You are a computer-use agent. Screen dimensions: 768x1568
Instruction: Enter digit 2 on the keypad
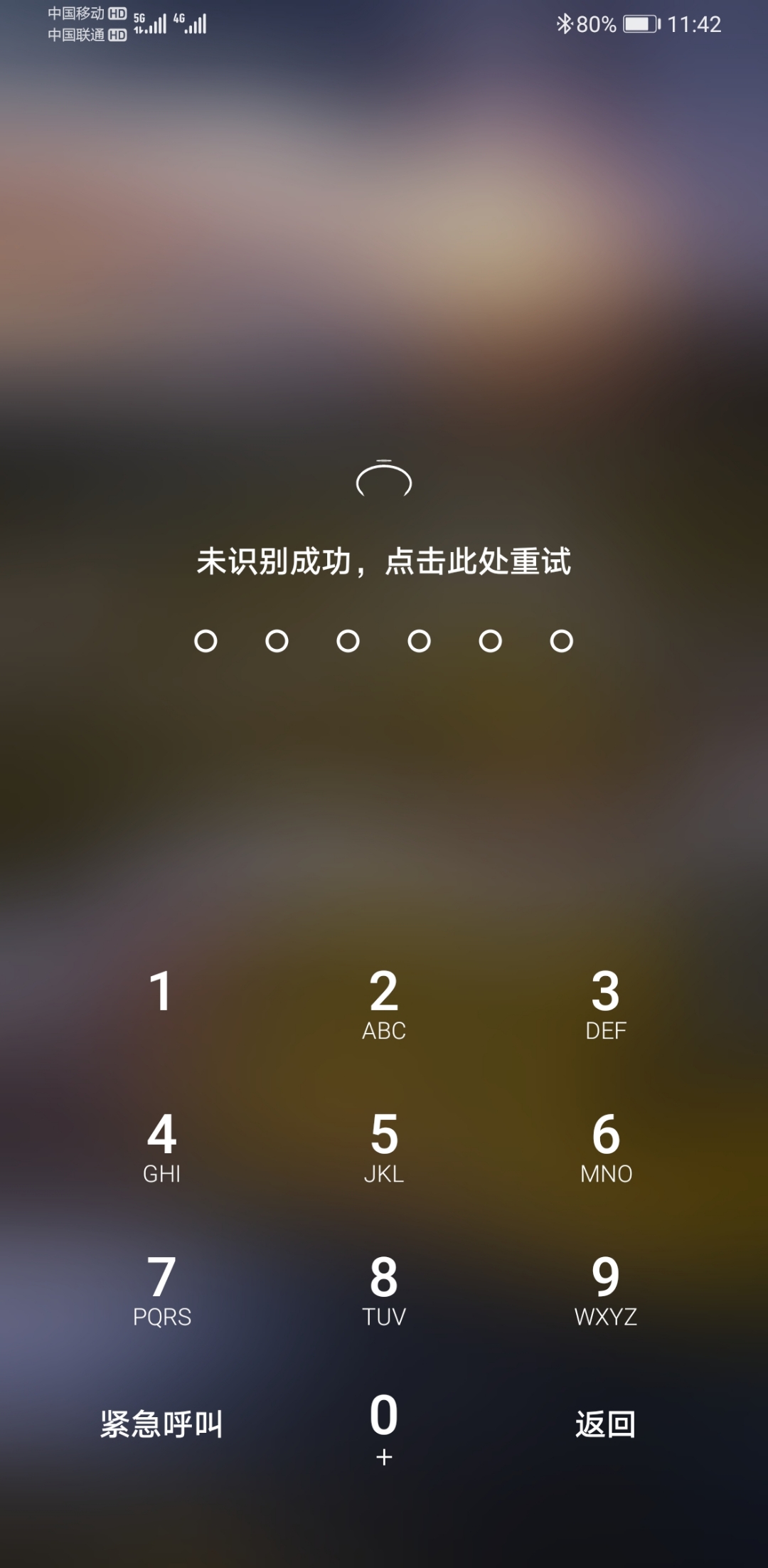tap(384, 1003)
